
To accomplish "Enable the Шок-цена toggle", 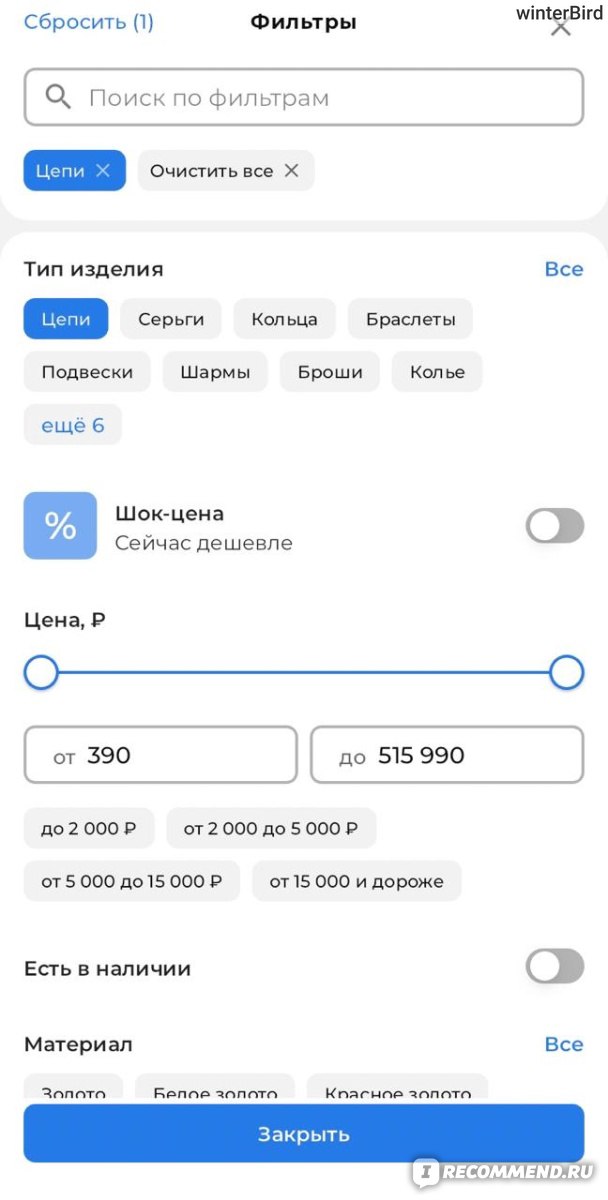I will (x=555, y=526).
